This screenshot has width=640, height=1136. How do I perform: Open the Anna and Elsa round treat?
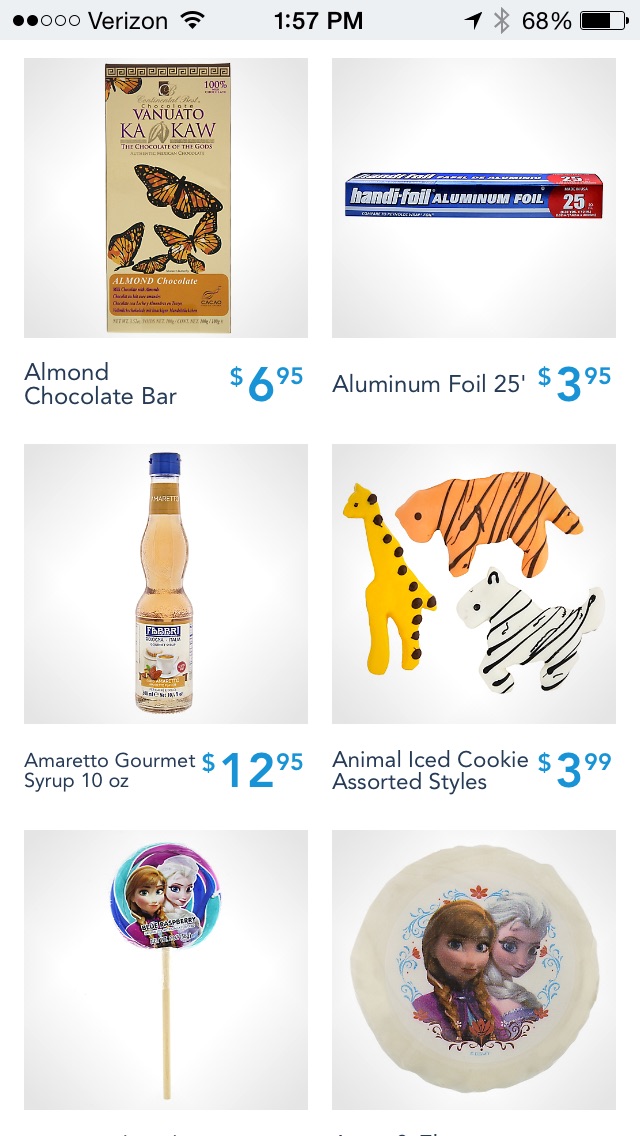pos(474,968)
